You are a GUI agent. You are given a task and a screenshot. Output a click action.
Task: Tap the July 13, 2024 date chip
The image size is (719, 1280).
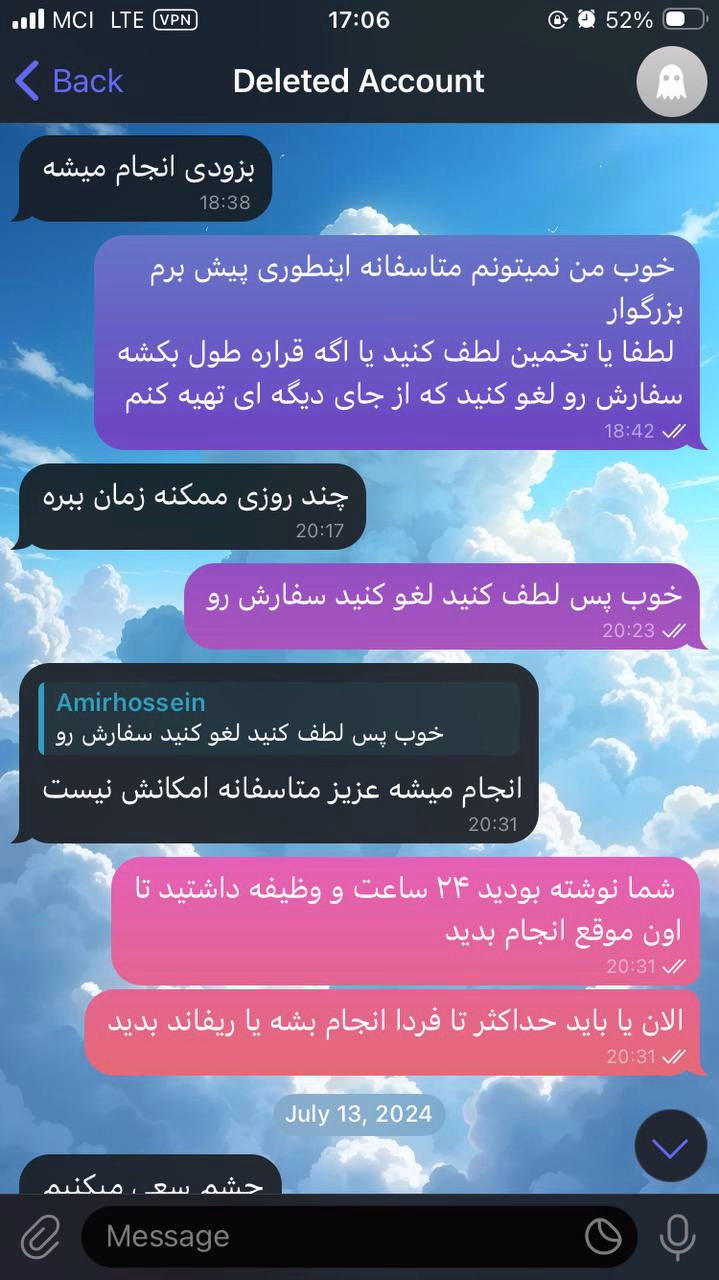[x=359, y=1114]
